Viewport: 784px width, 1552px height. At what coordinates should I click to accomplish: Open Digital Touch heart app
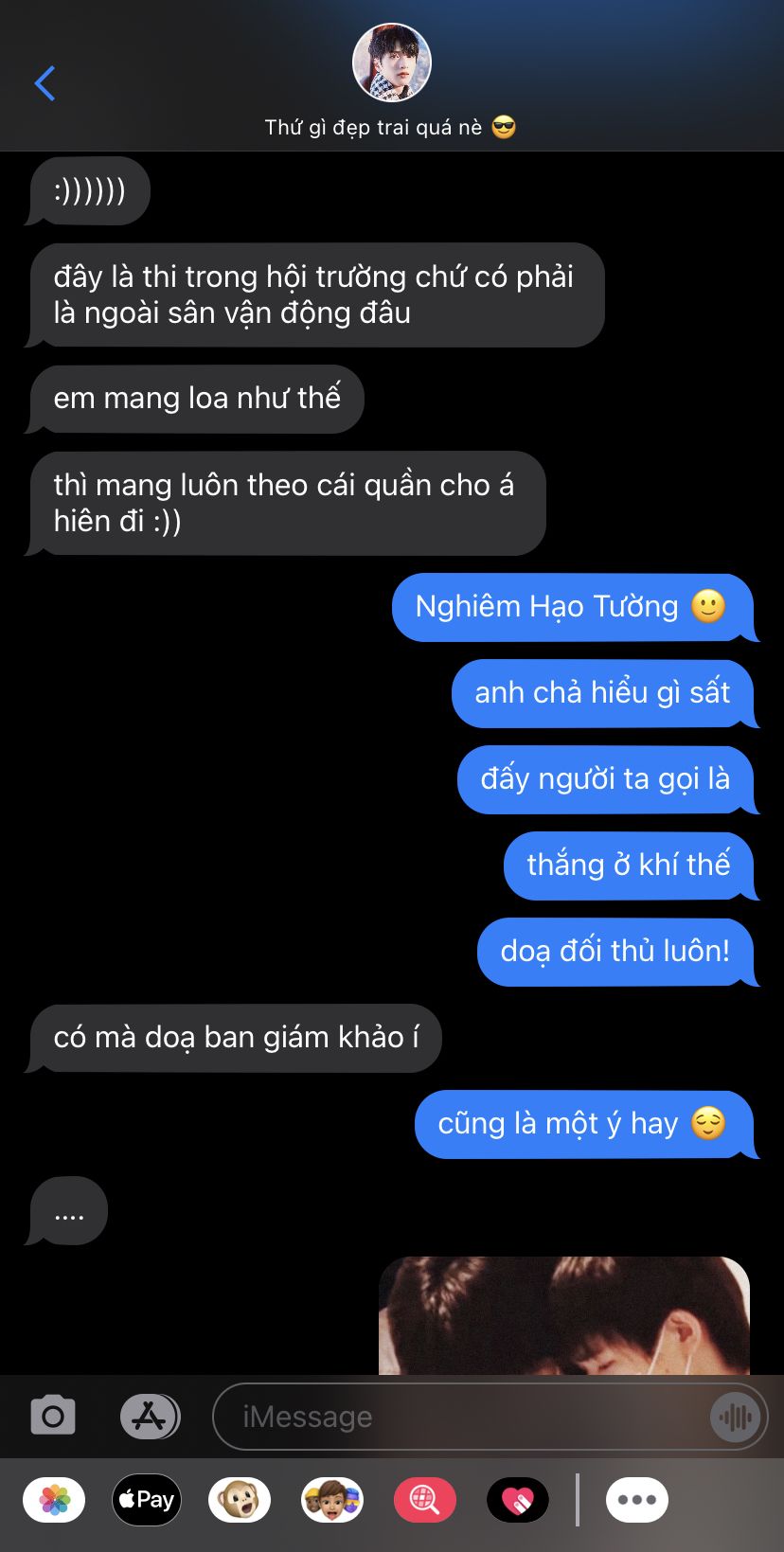(x=518, y=1500)
